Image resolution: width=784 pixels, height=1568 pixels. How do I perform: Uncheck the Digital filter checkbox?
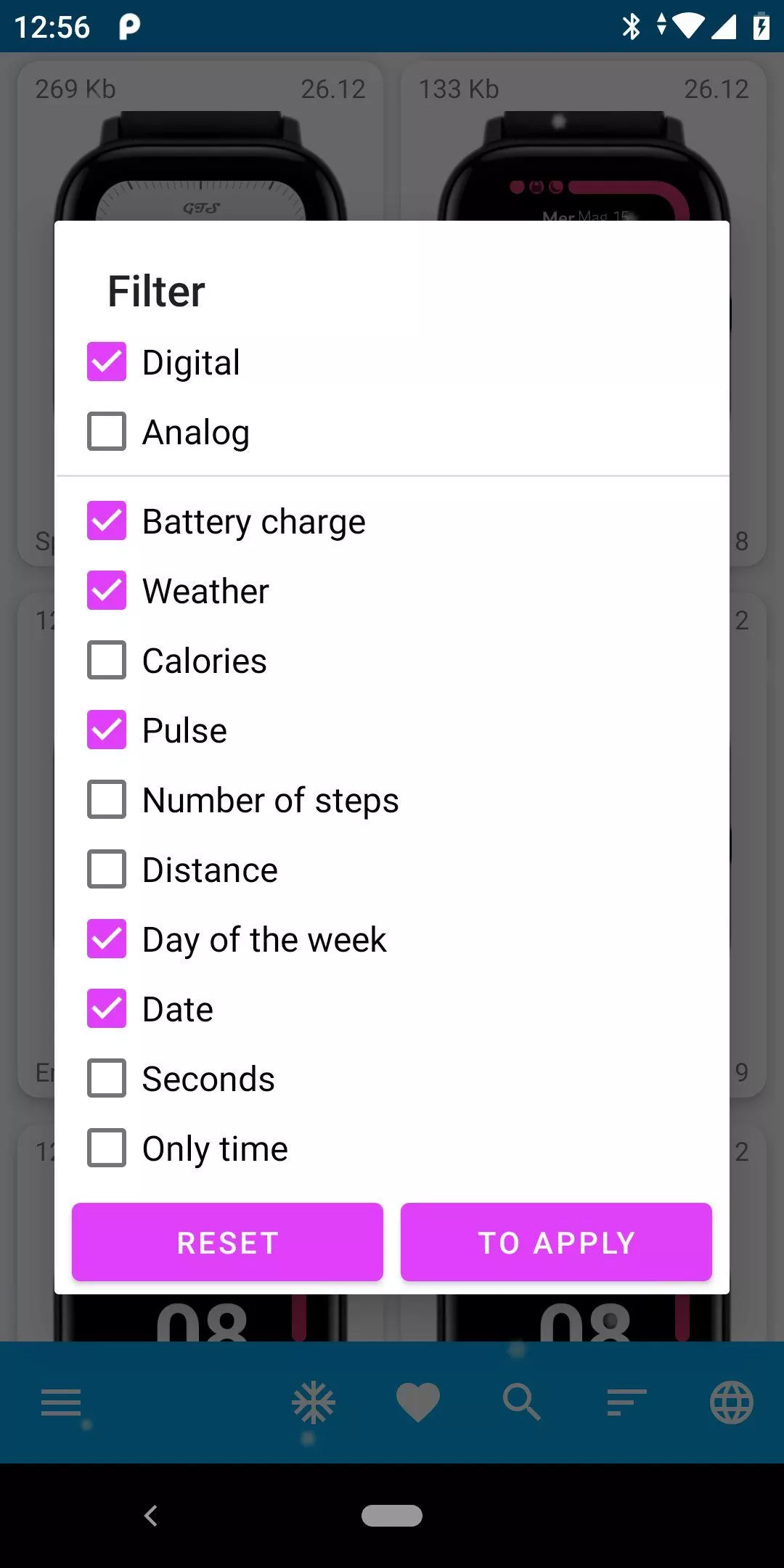pyautogui.click(x=107, y=362)
